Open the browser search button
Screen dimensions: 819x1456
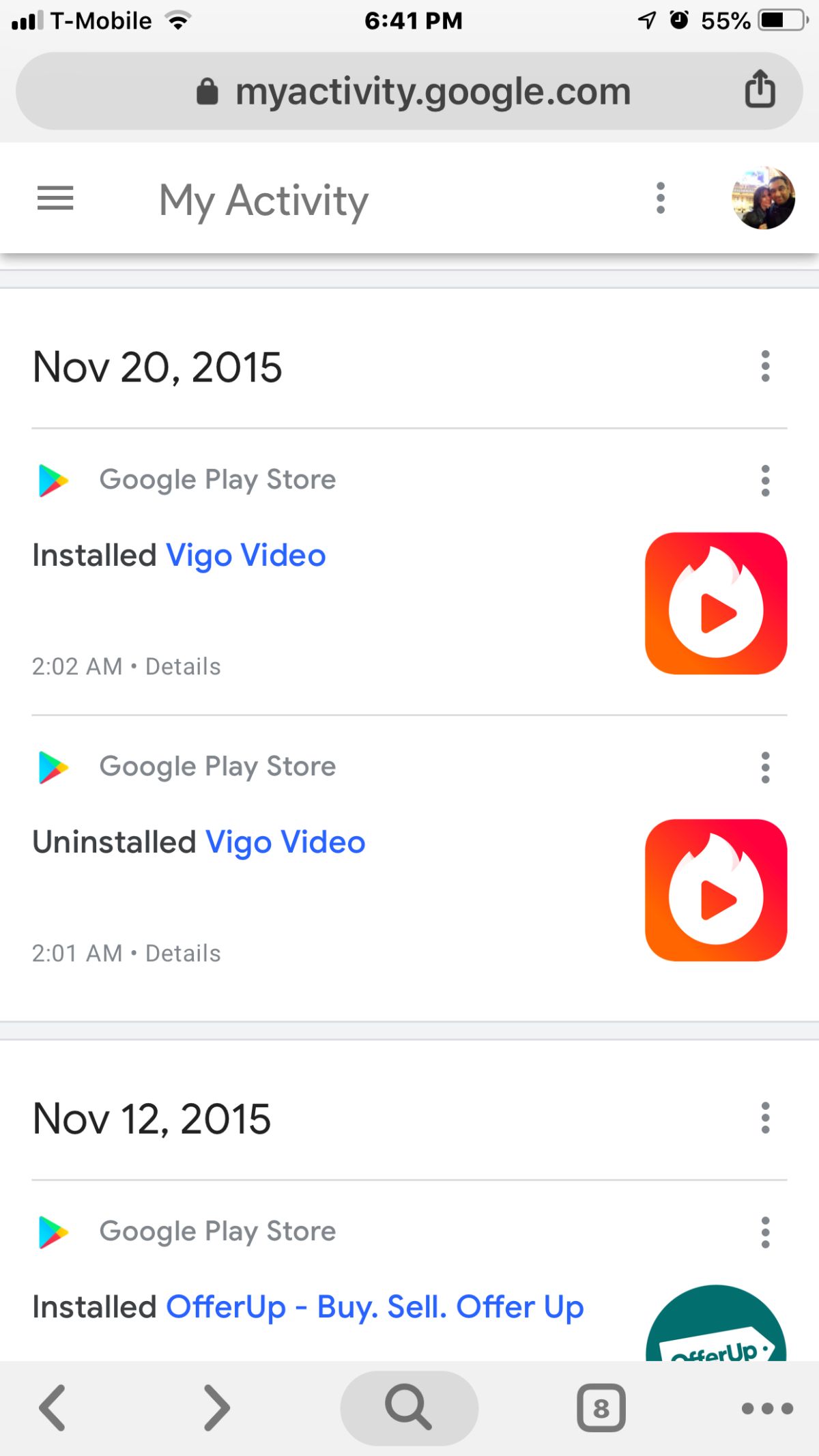coord(409,1408)
